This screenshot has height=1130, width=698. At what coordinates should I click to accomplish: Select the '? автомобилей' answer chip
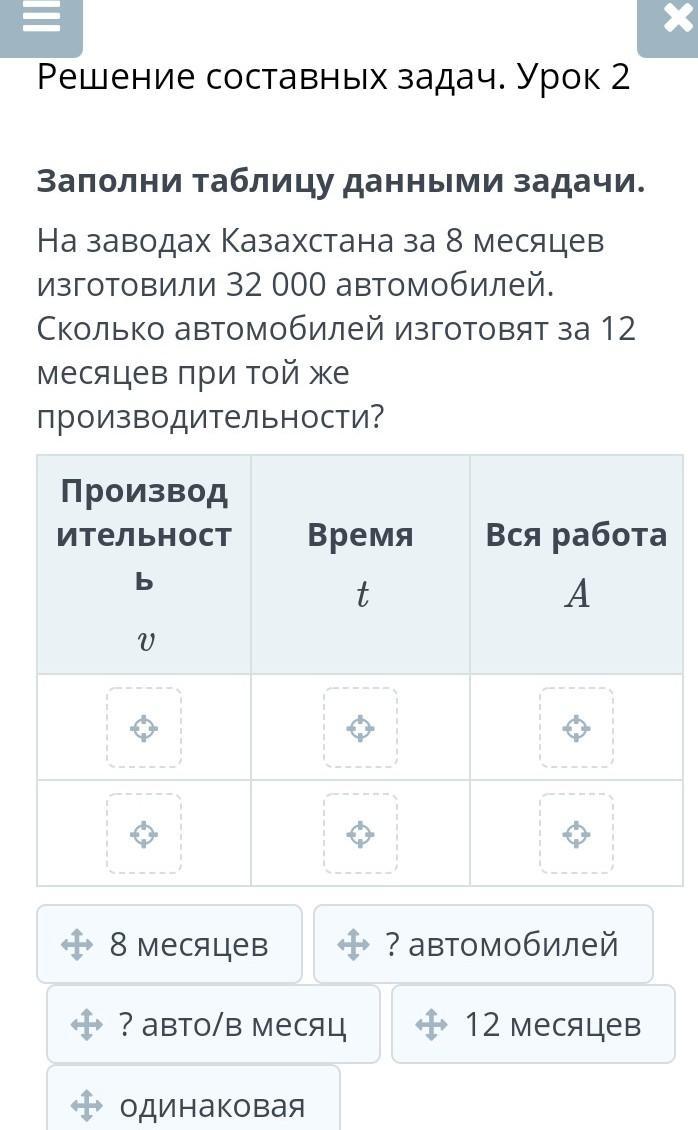tap(483, 944)
